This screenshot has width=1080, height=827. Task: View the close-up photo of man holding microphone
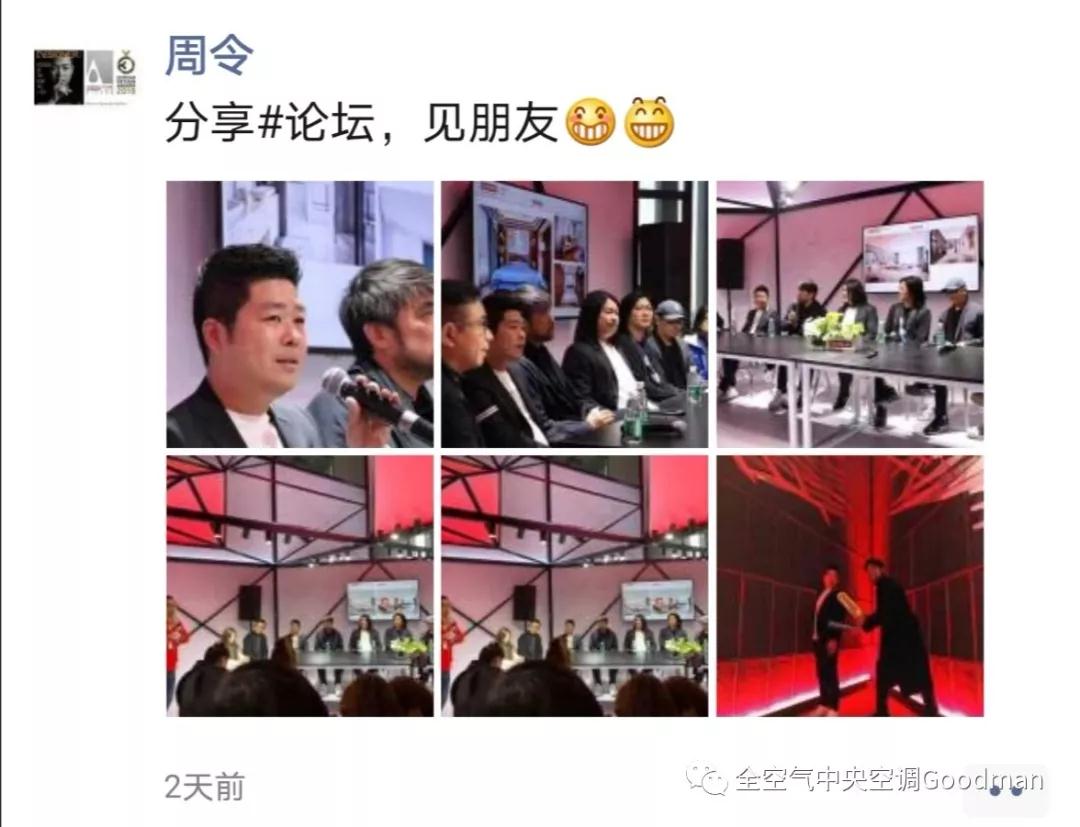(299, 314)
